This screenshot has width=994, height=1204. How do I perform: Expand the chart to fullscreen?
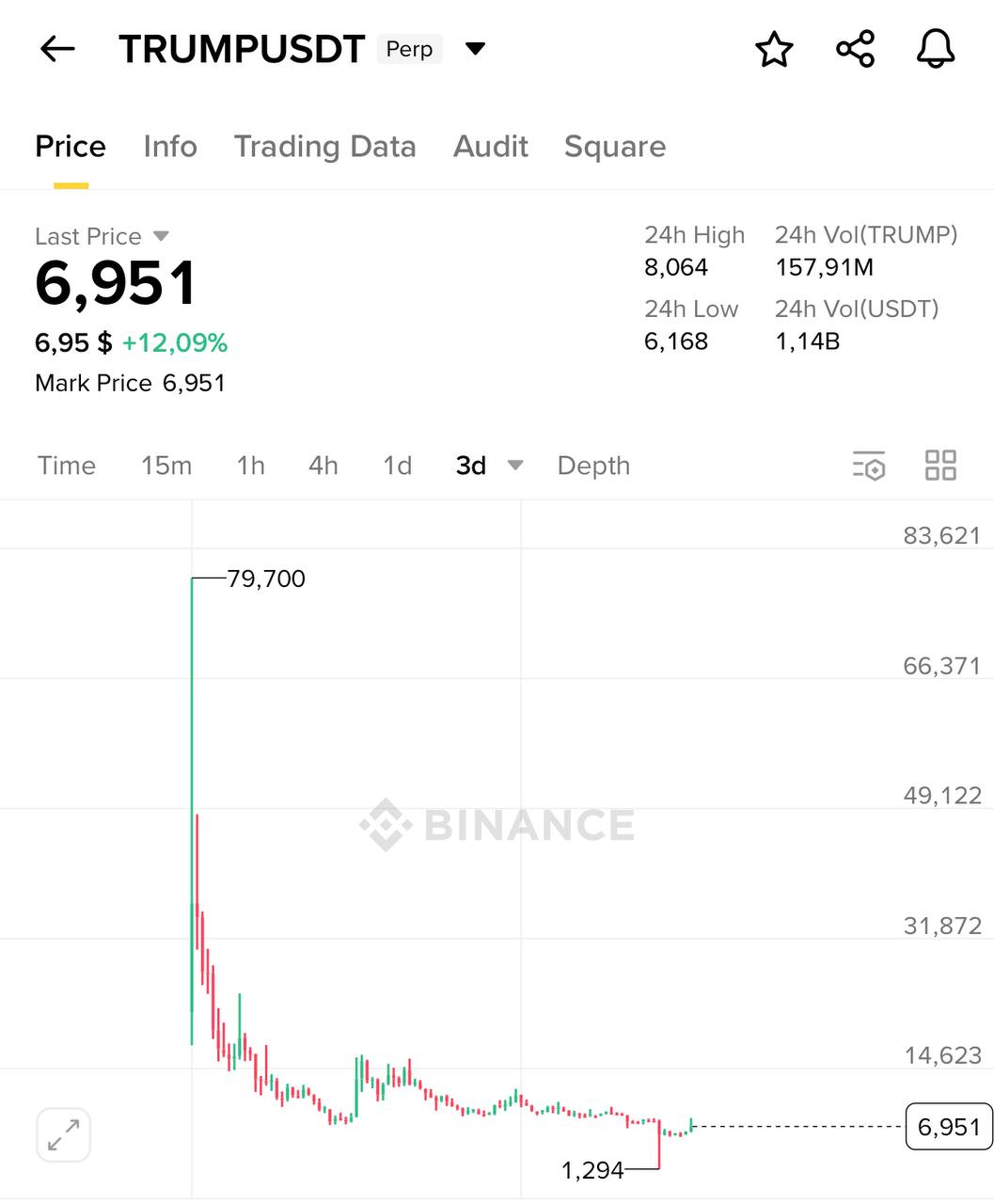(x=64, y=1135)
